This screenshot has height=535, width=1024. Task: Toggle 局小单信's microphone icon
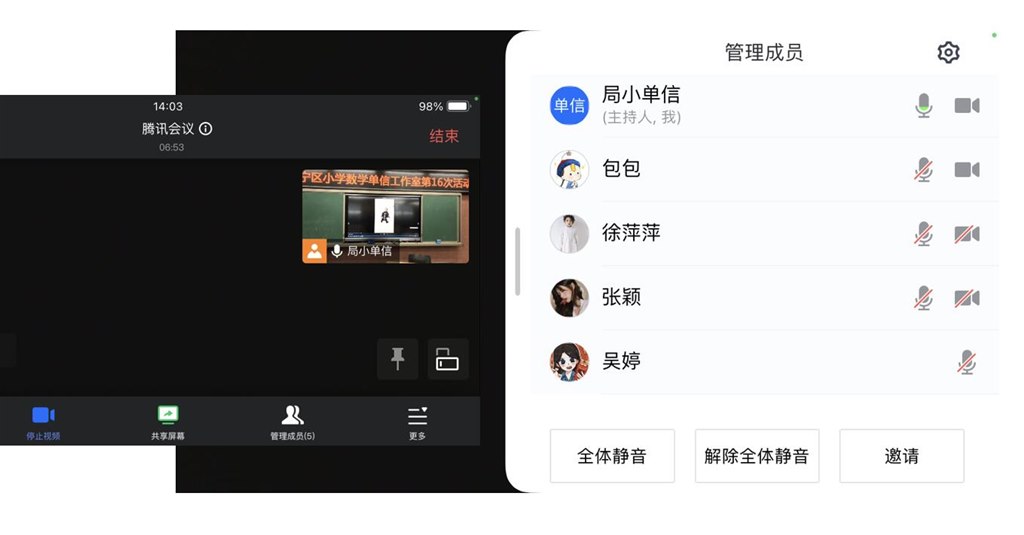click(x=924, y=105)
